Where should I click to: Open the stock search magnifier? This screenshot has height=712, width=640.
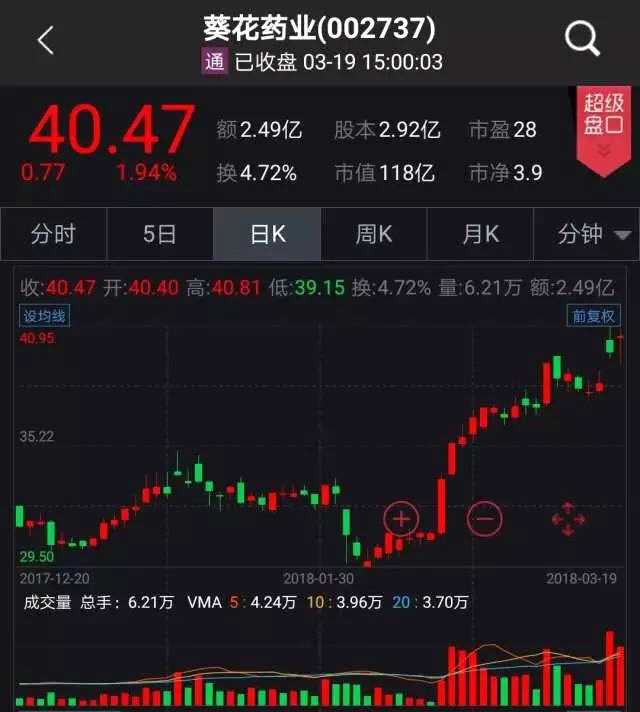[x=582, y=40]
